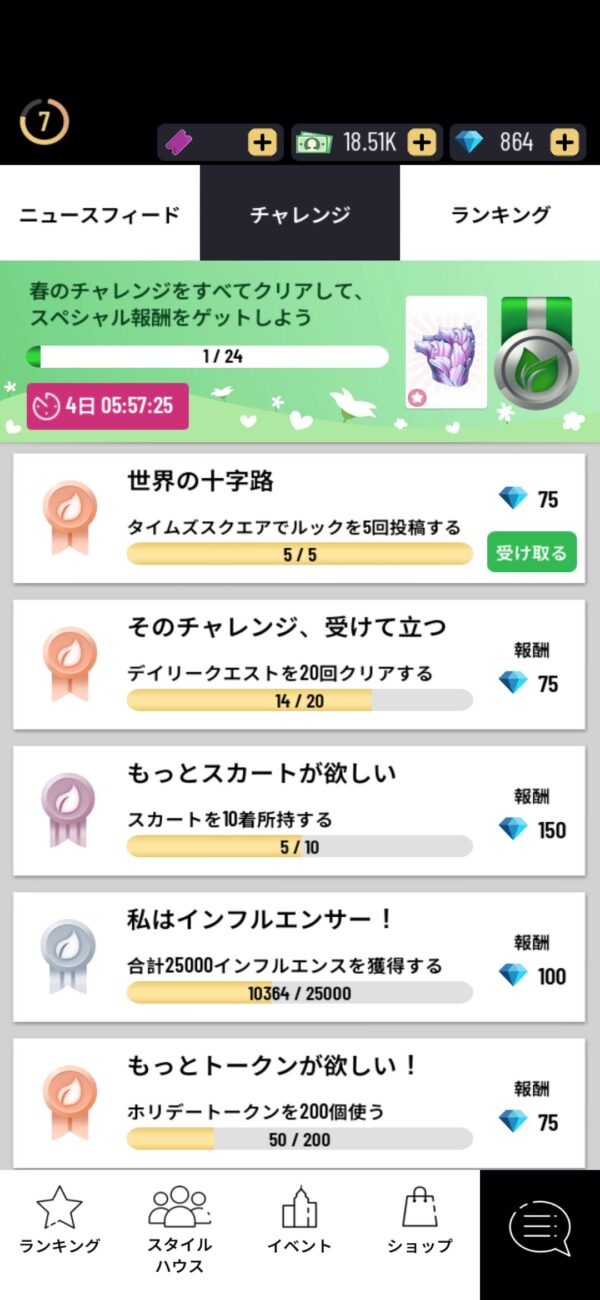View the special reward item card
The width and height of the screenshot is (600, 1300).
(446, 353)
